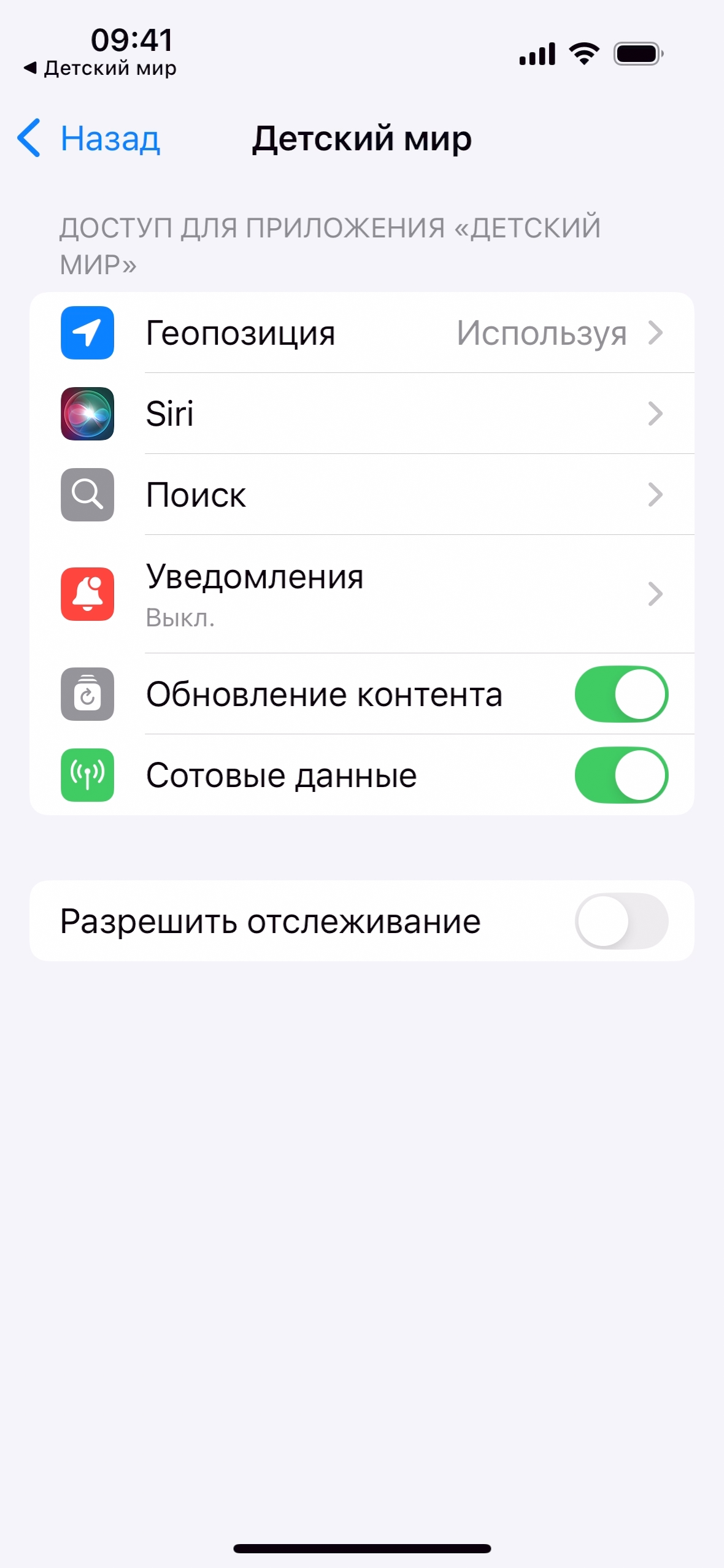Disable Сотовые данные switch
The image size is (724, 1568).
(621, 775)
